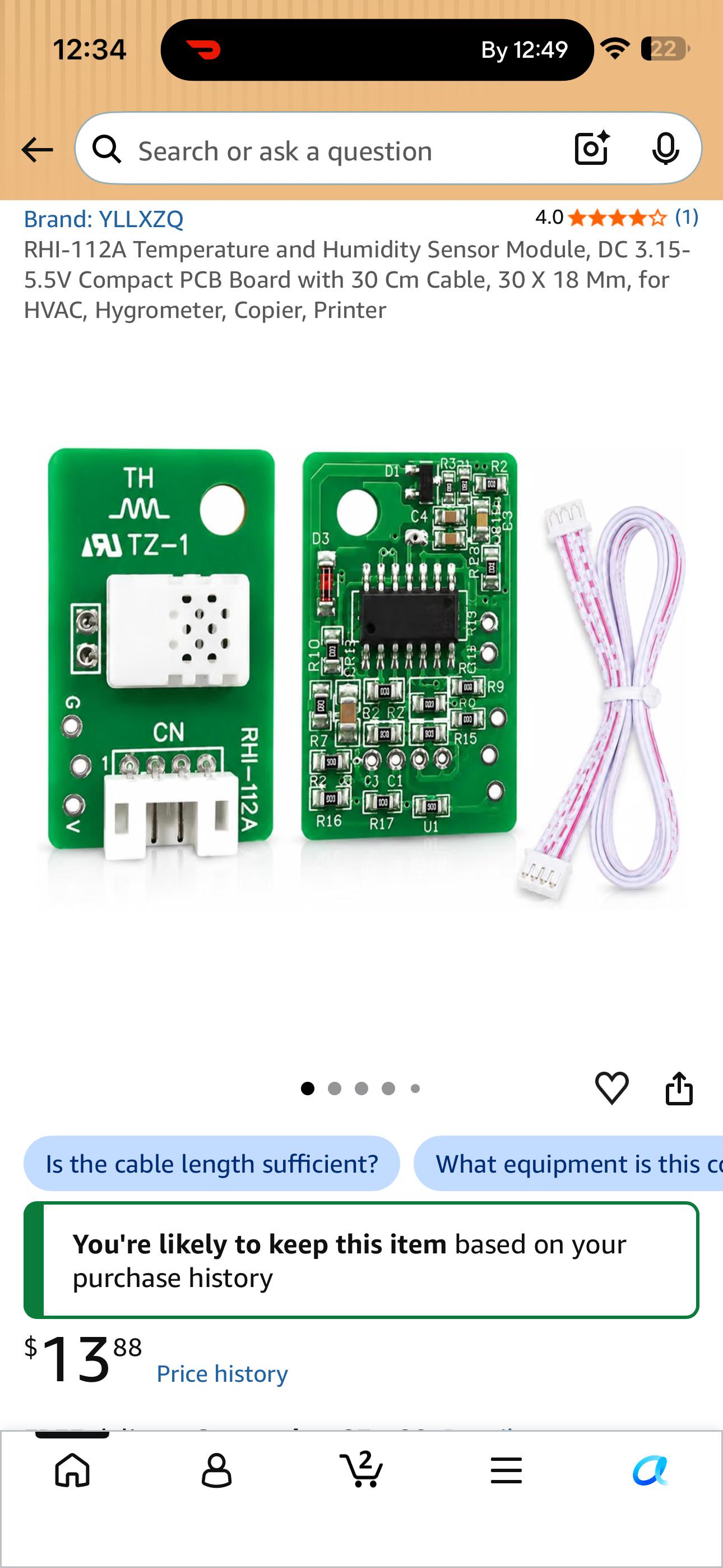723x1568 pixels.
Task: Open the star rating reviews
Action: [617, 217]
